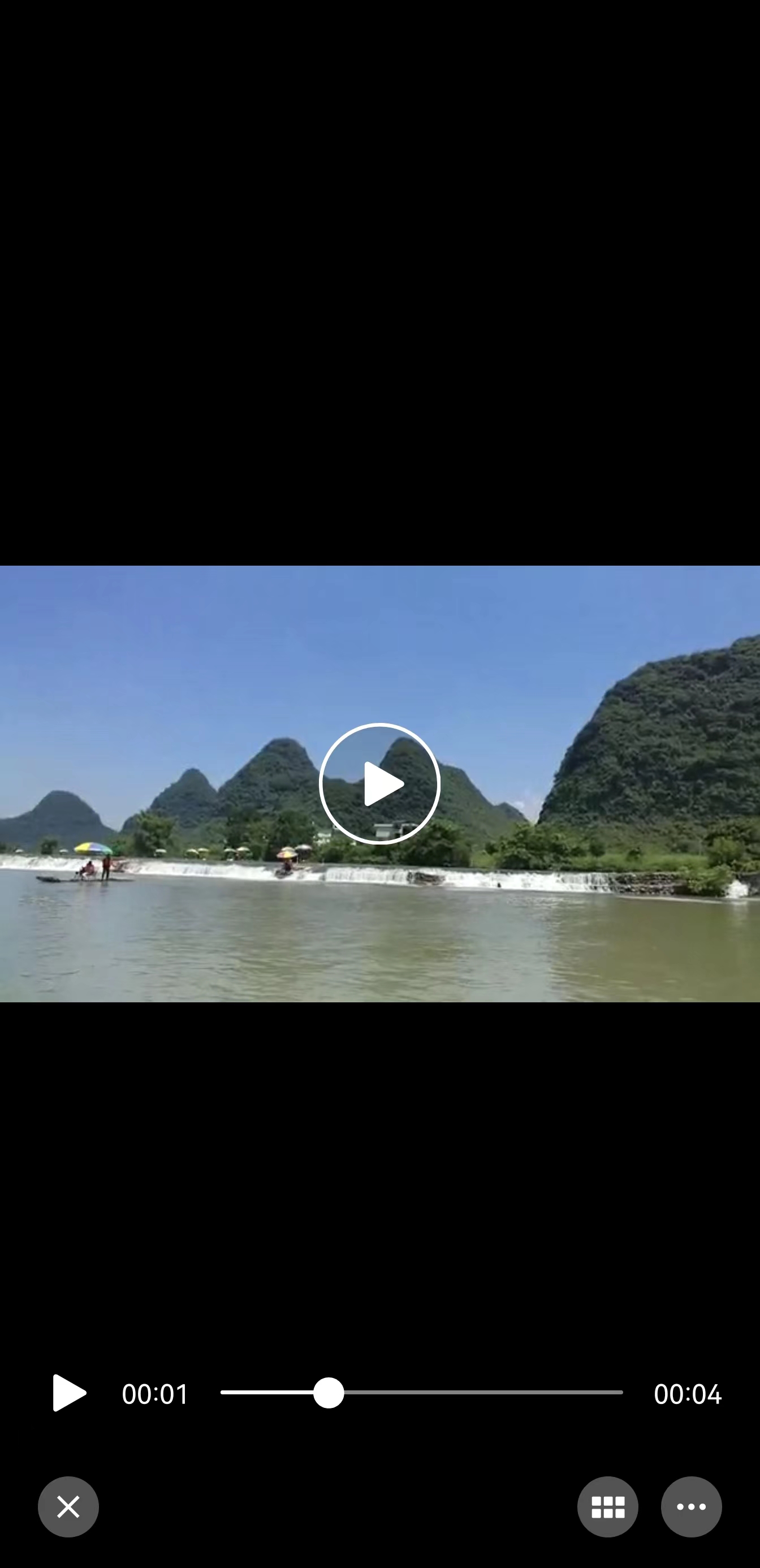Tap the large play button on the video
This screenshot has width=760, height=1568.
click(x=379, y=783)
